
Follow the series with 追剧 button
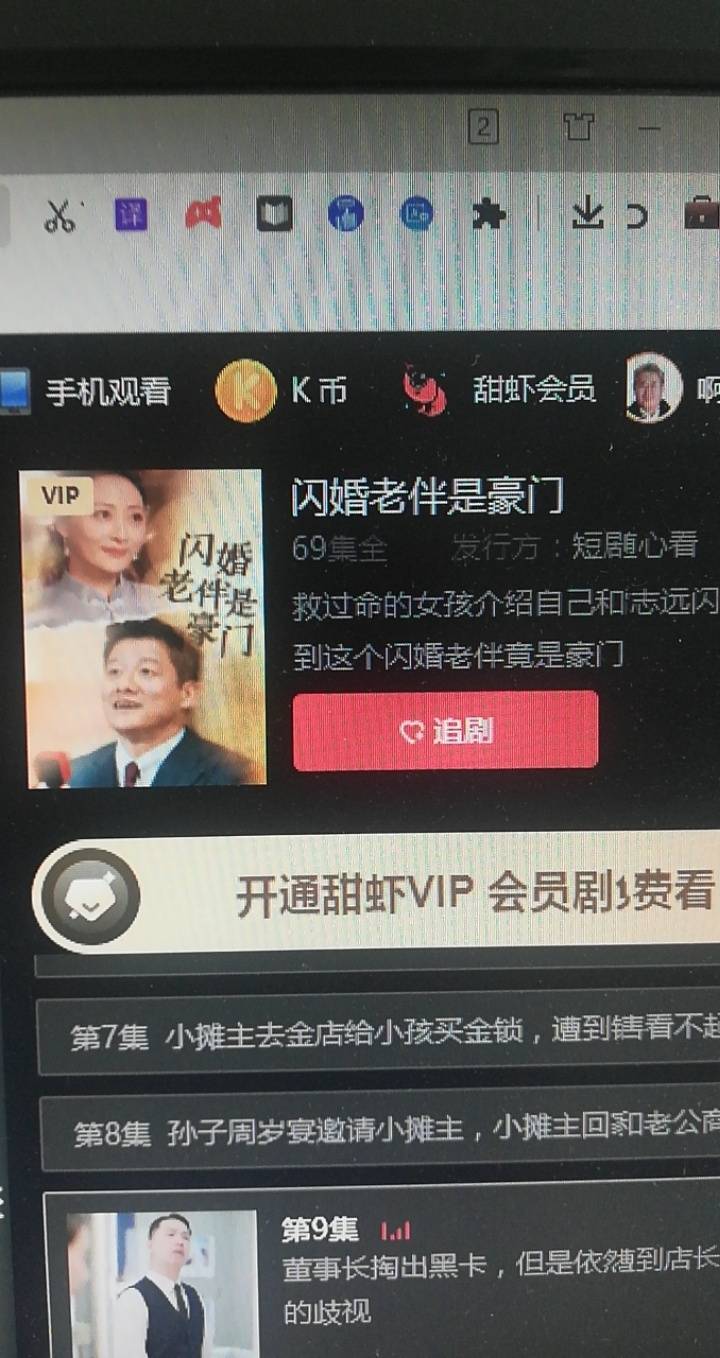[446, 731]
